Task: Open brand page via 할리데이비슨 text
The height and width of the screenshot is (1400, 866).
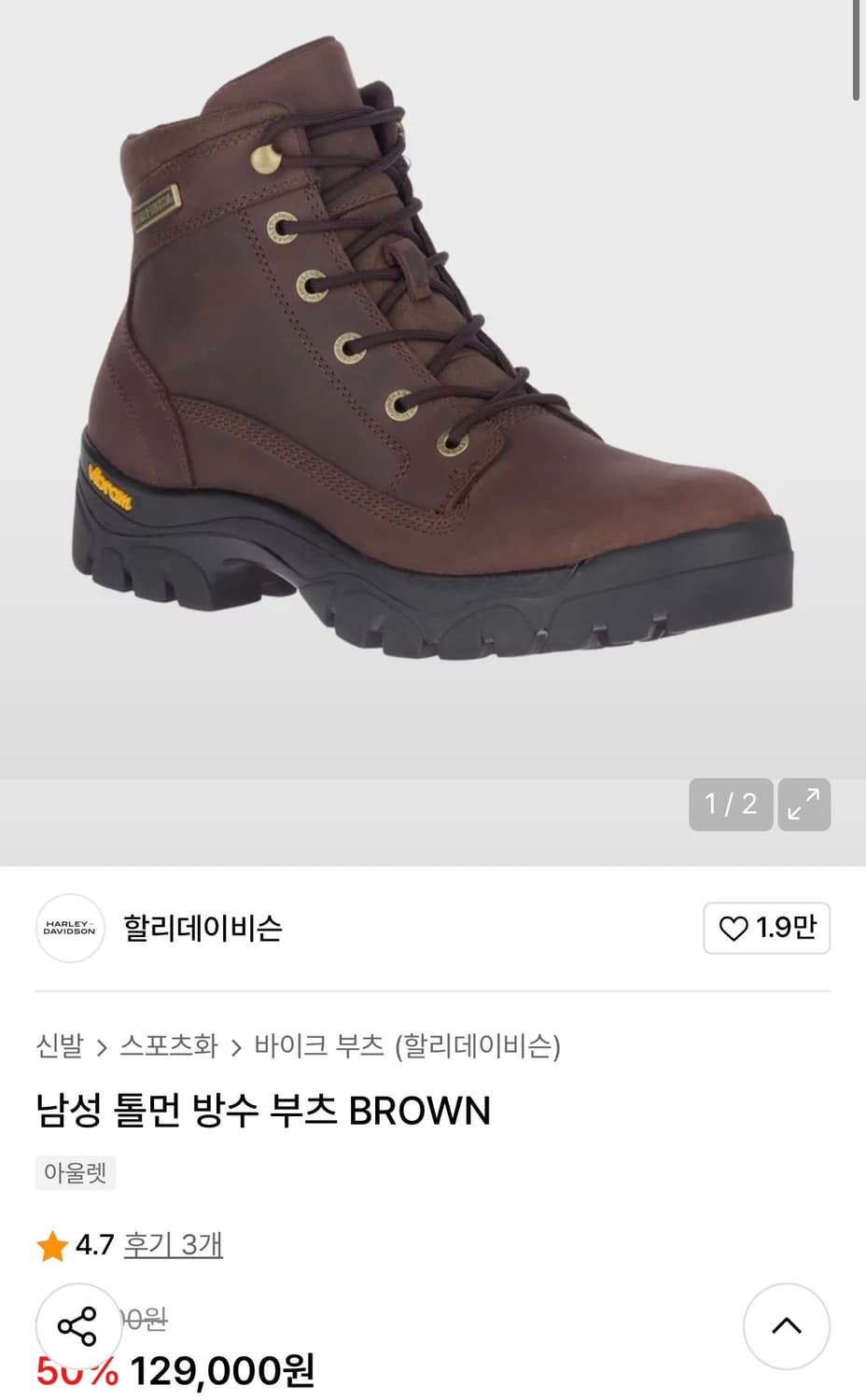Action: tap(203, 929)
